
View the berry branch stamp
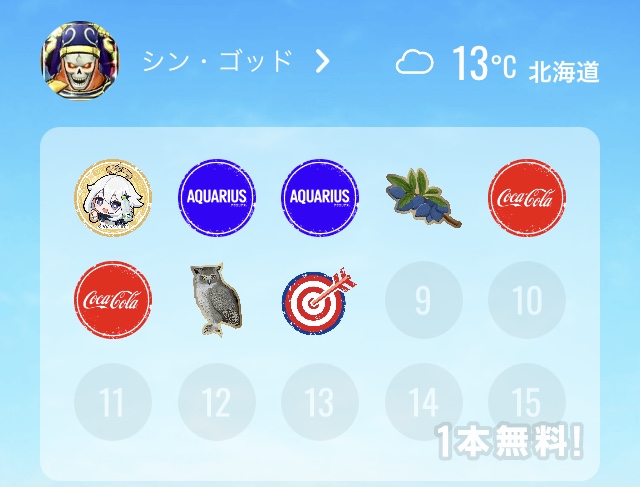pyautogui.click(x=422, y=196)
